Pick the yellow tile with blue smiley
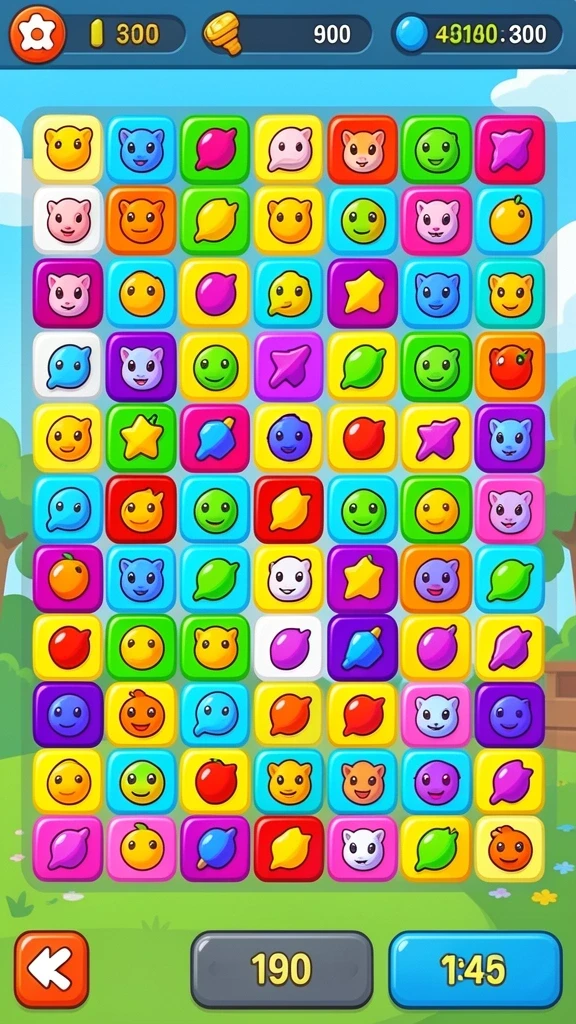 click(x=289, y=438)
